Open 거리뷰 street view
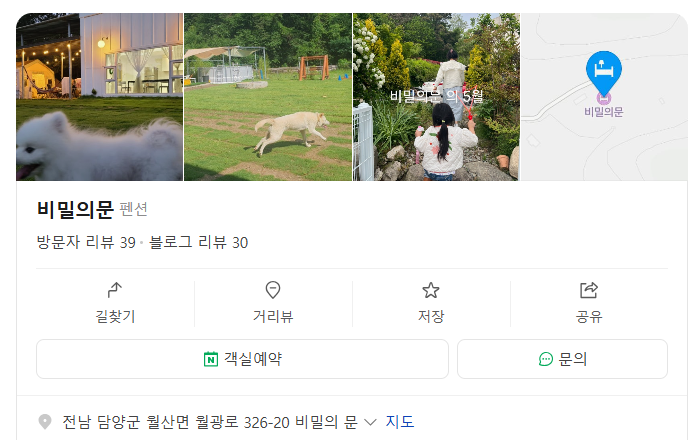This screenshot has width=694, height=440. pos(273,303)
